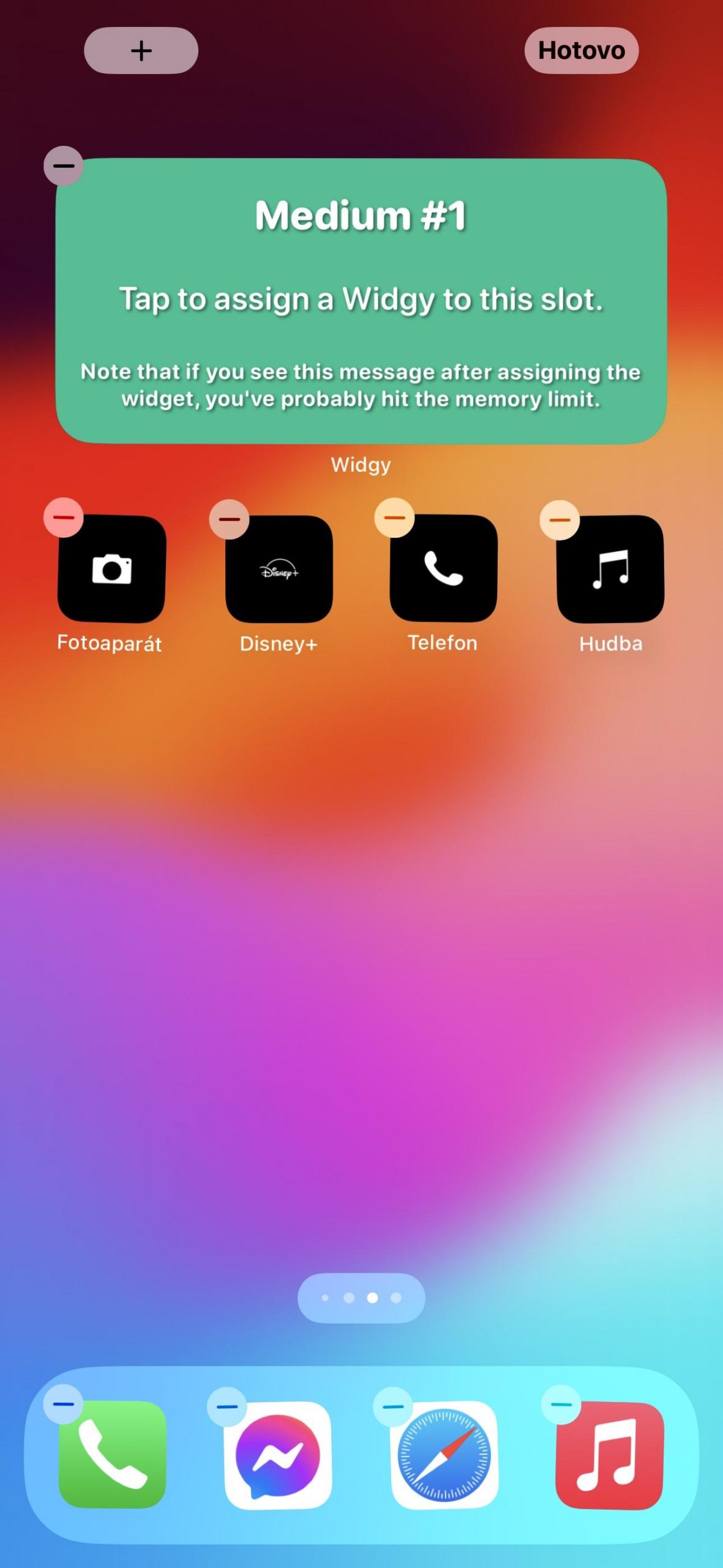Tap the green Phone app in the dock
This screenshot has height=1568, width=723.
pos(113,1455)
